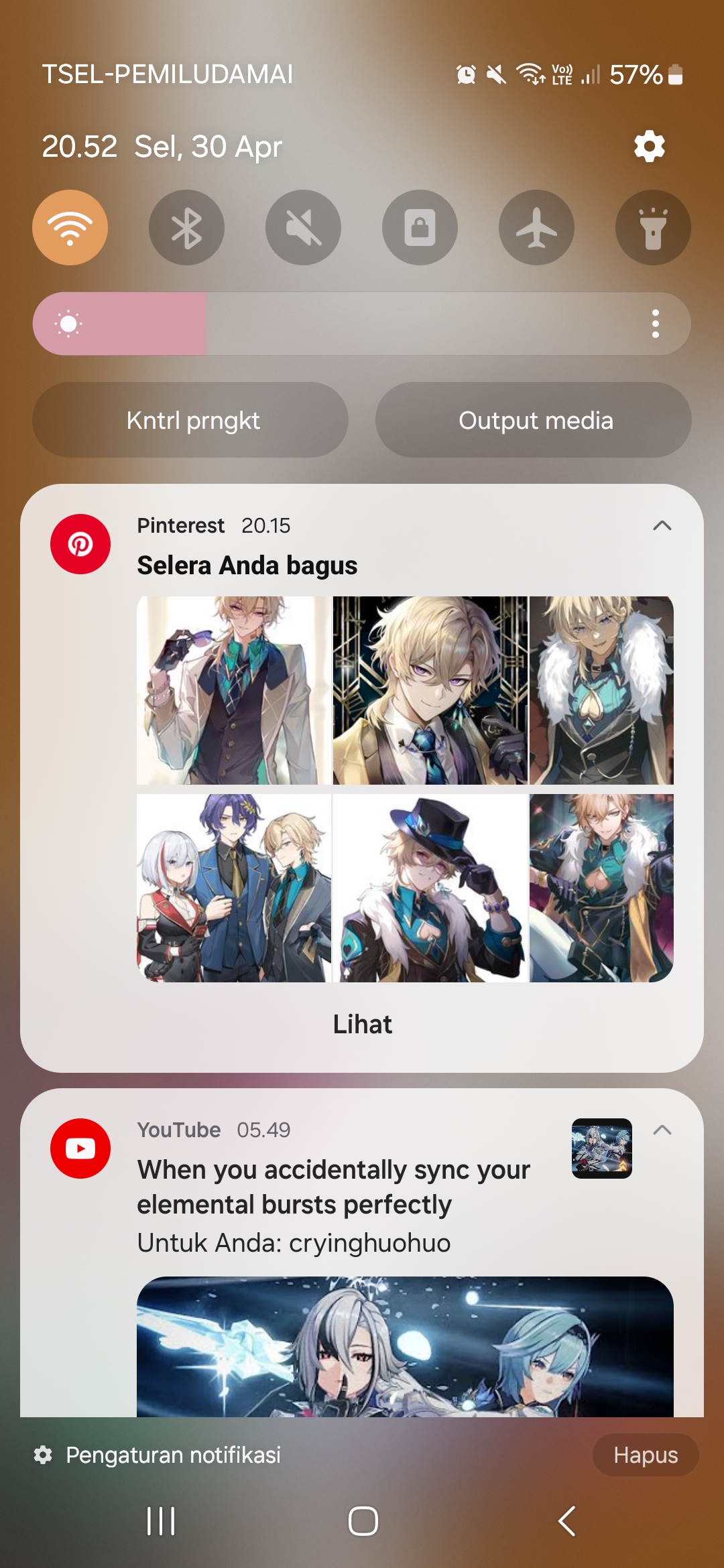Open Settings via the gear icon
The height and width of the screenshot is (1568, 724).
coord(649,146)
